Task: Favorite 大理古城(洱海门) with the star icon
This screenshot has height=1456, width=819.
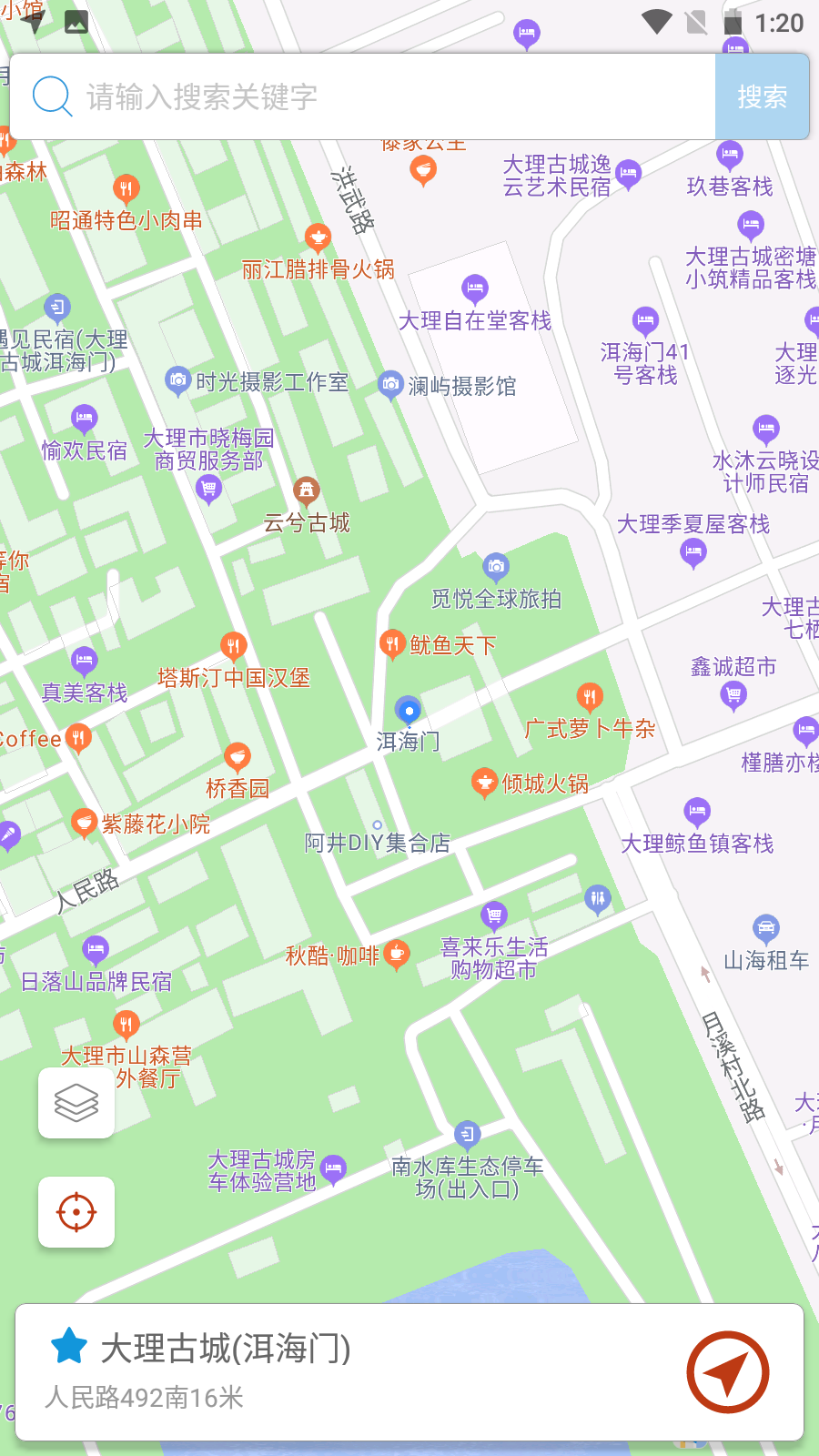Action: 69,1347
